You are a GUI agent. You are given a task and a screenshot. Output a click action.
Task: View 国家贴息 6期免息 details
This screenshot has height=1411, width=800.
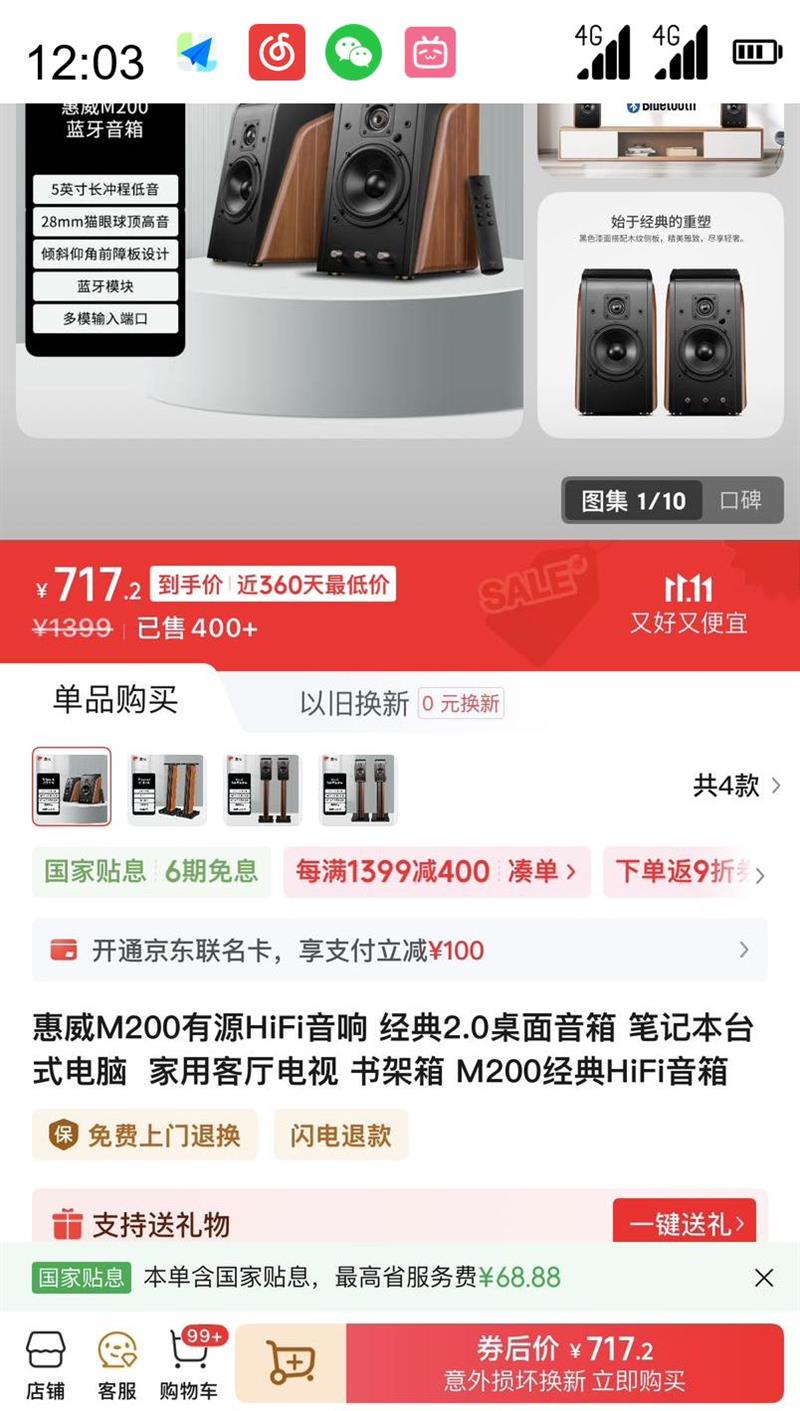pyautogui.click(x=151, y=872)
